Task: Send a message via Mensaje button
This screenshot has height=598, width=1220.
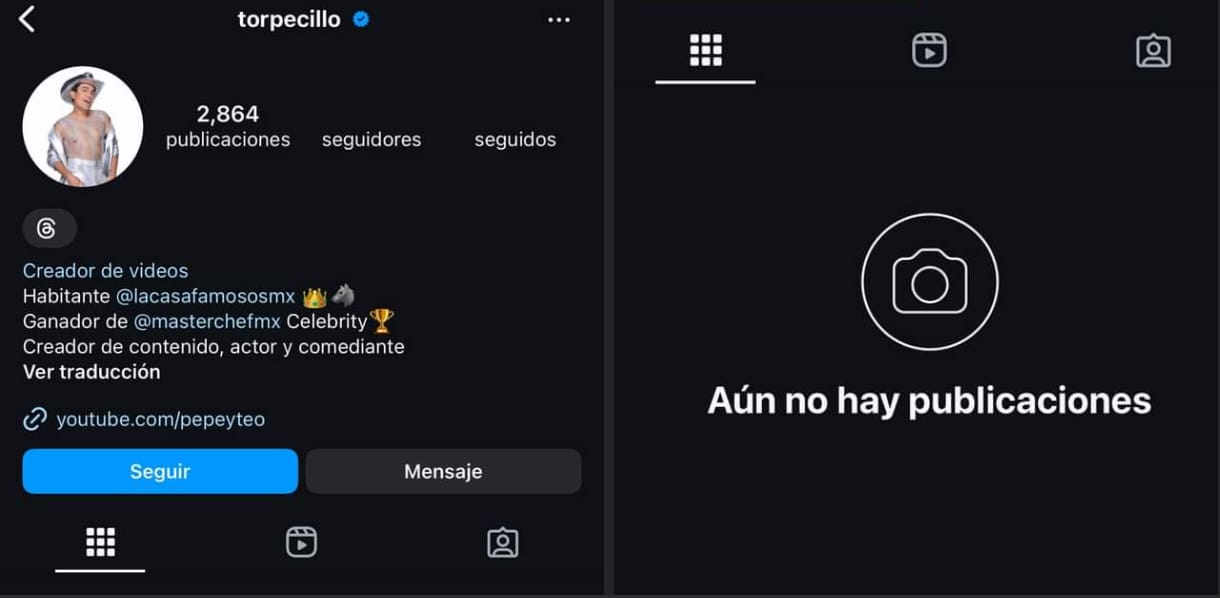Action: point(443,471)
